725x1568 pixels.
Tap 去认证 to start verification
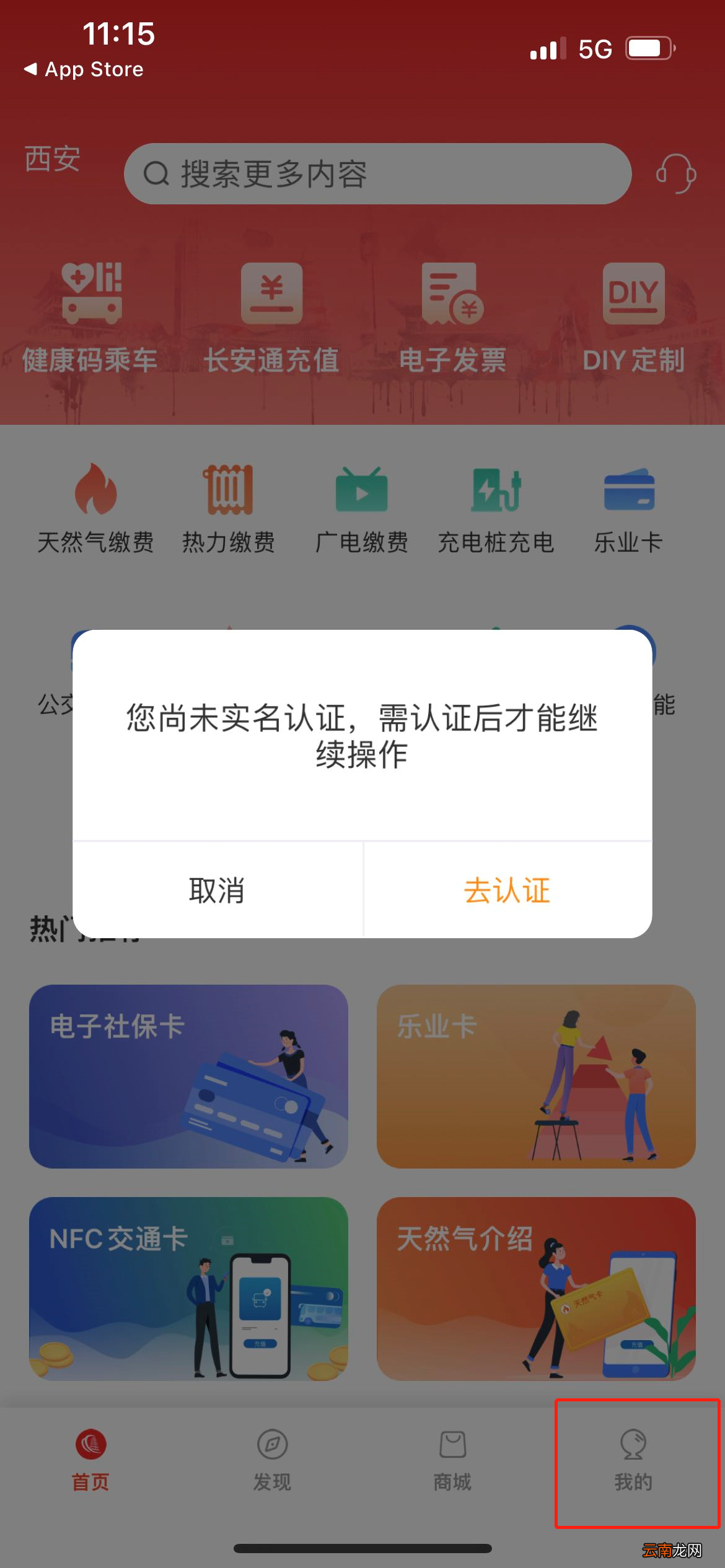point(507,891)
